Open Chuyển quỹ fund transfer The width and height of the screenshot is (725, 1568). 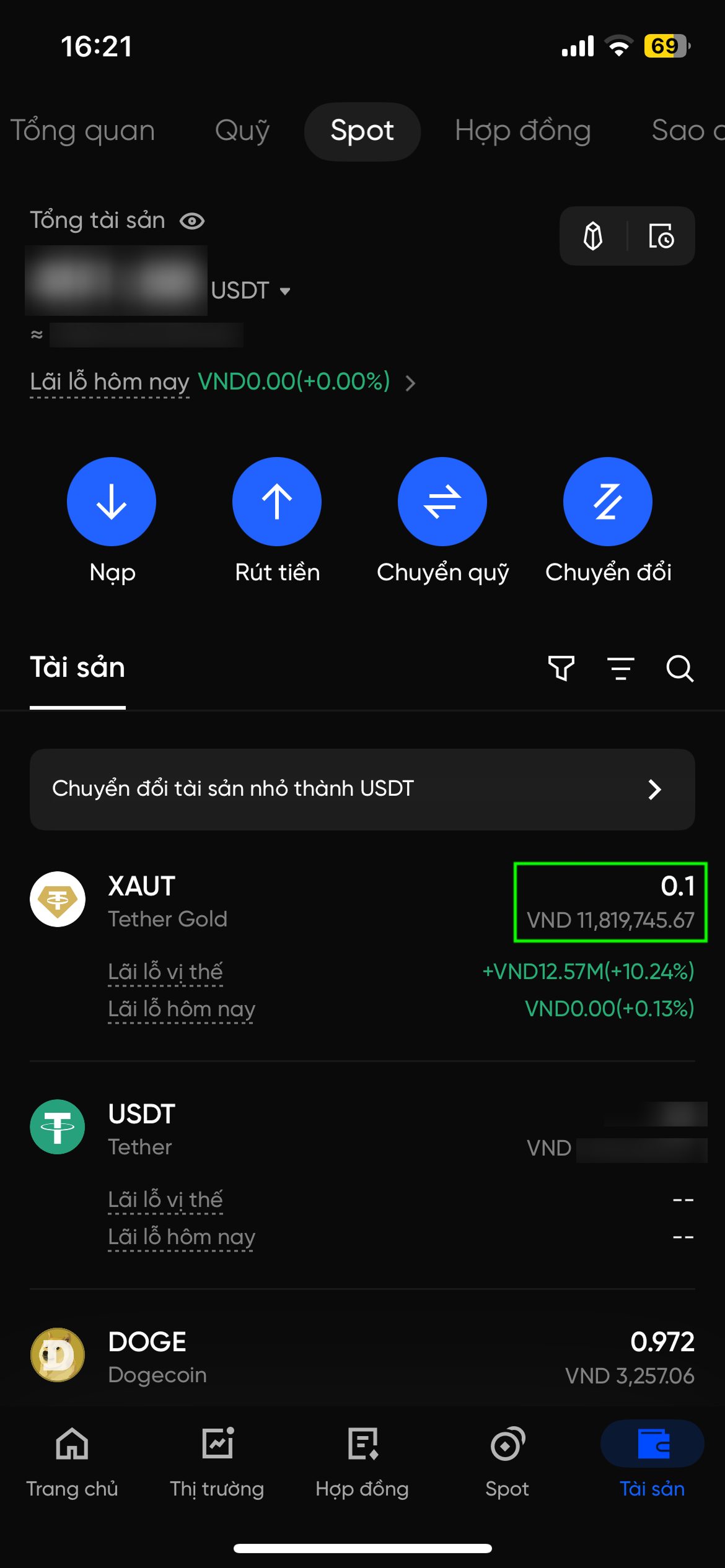(442, 502)
